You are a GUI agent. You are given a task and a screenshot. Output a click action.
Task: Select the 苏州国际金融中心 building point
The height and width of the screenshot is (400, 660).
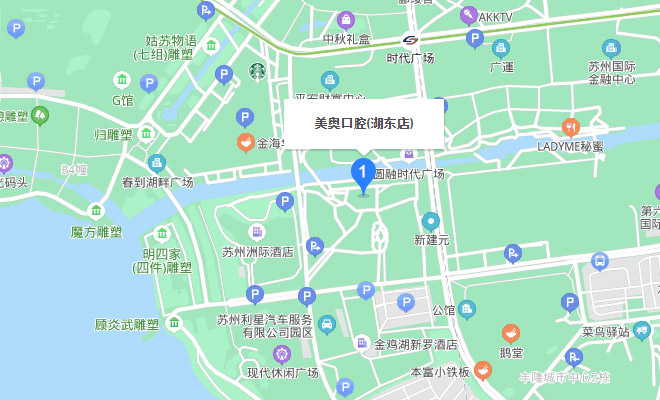coord(612,47)
